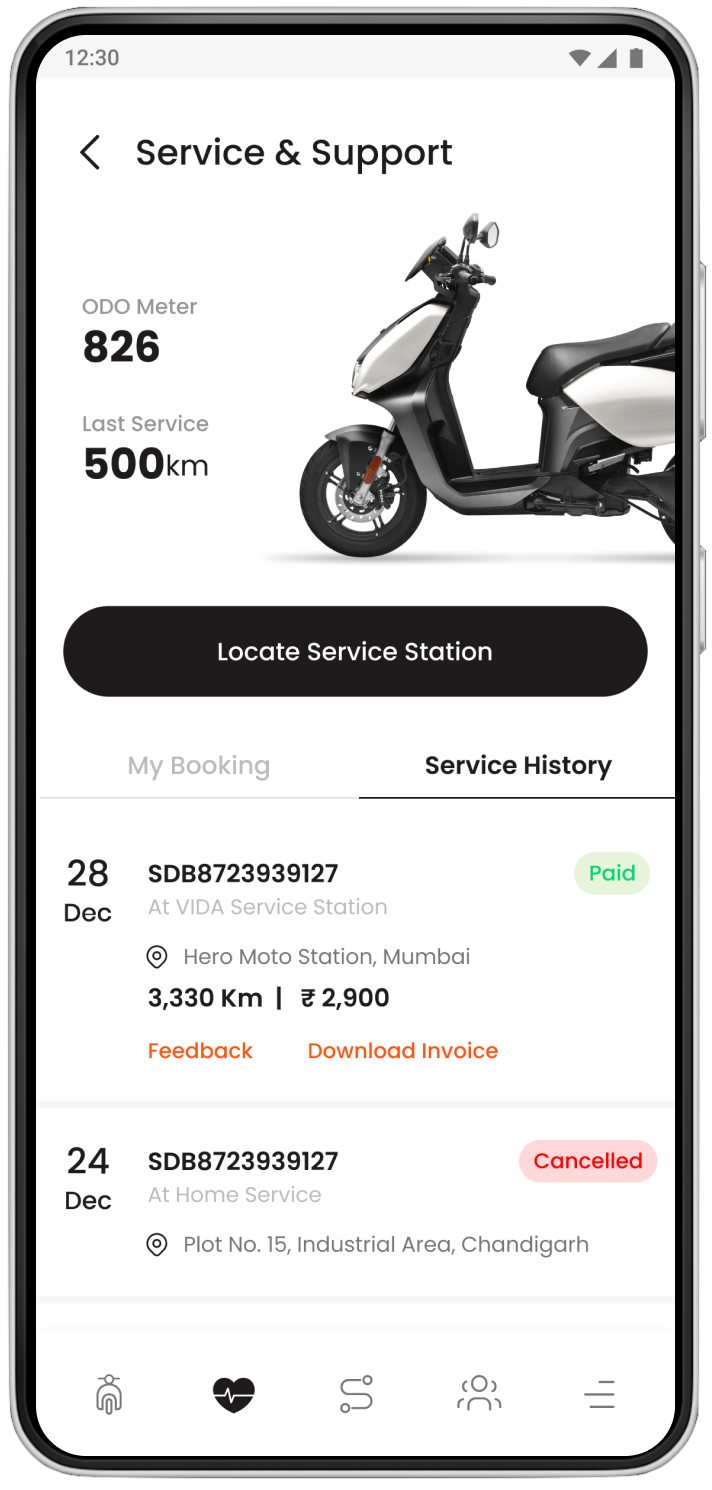Open Feedback for the 28 Dec service
This screenshot has height=1490, width=712.
[200, 1051]
